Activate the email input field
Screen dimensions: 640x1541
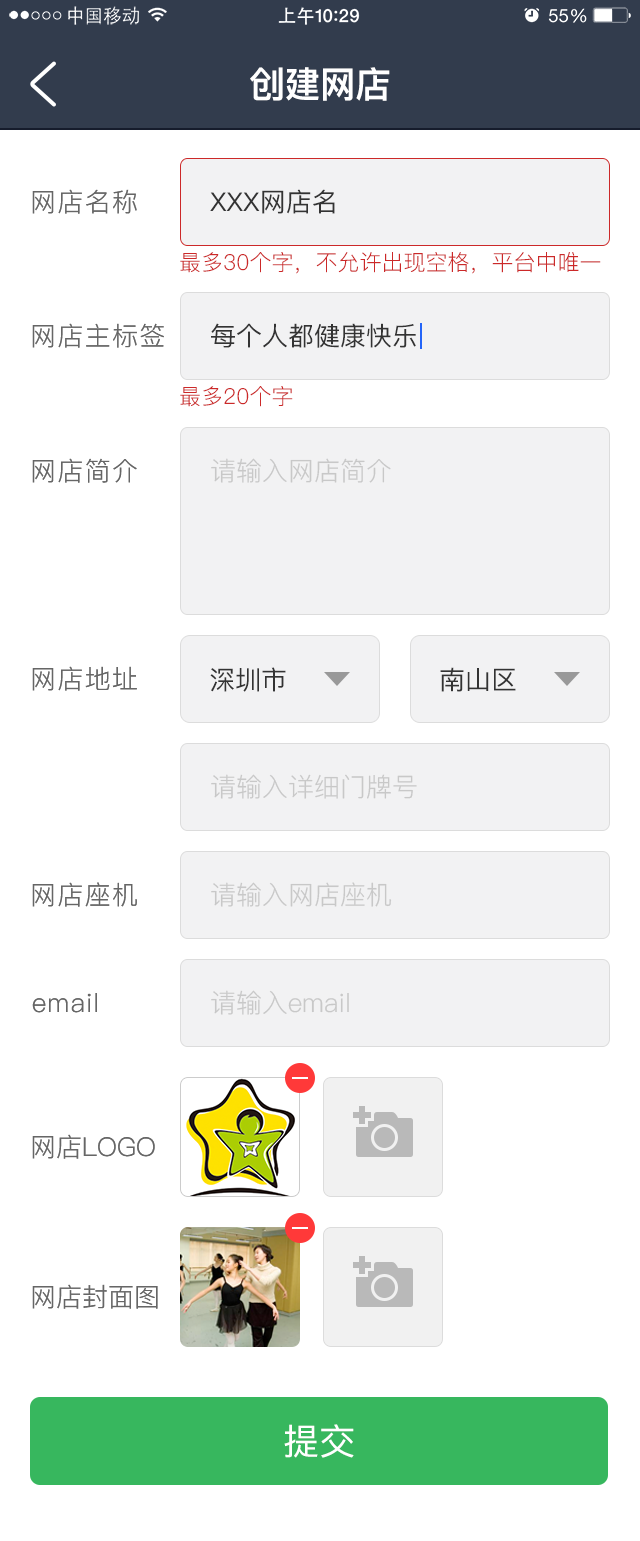coord(394,1003)
